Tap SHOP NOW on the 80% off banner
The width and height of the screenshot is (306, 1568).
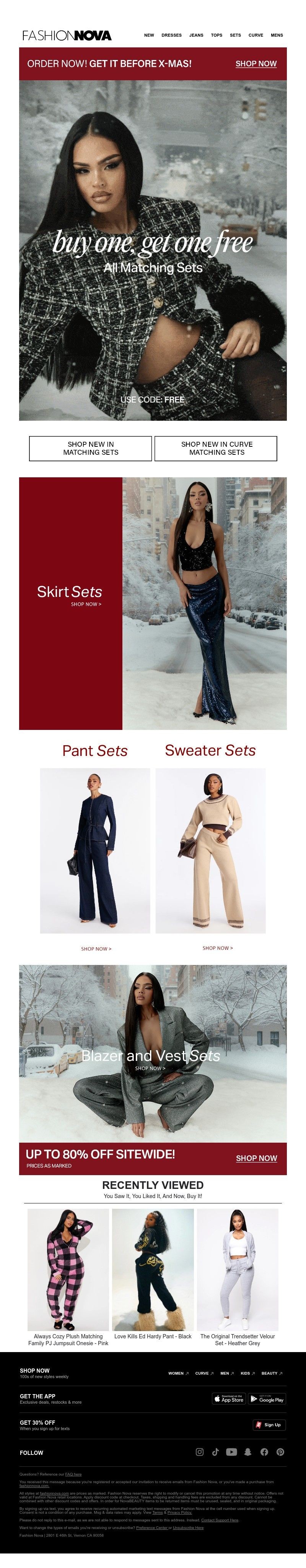pyautogui.click(x=256, y=1158)
